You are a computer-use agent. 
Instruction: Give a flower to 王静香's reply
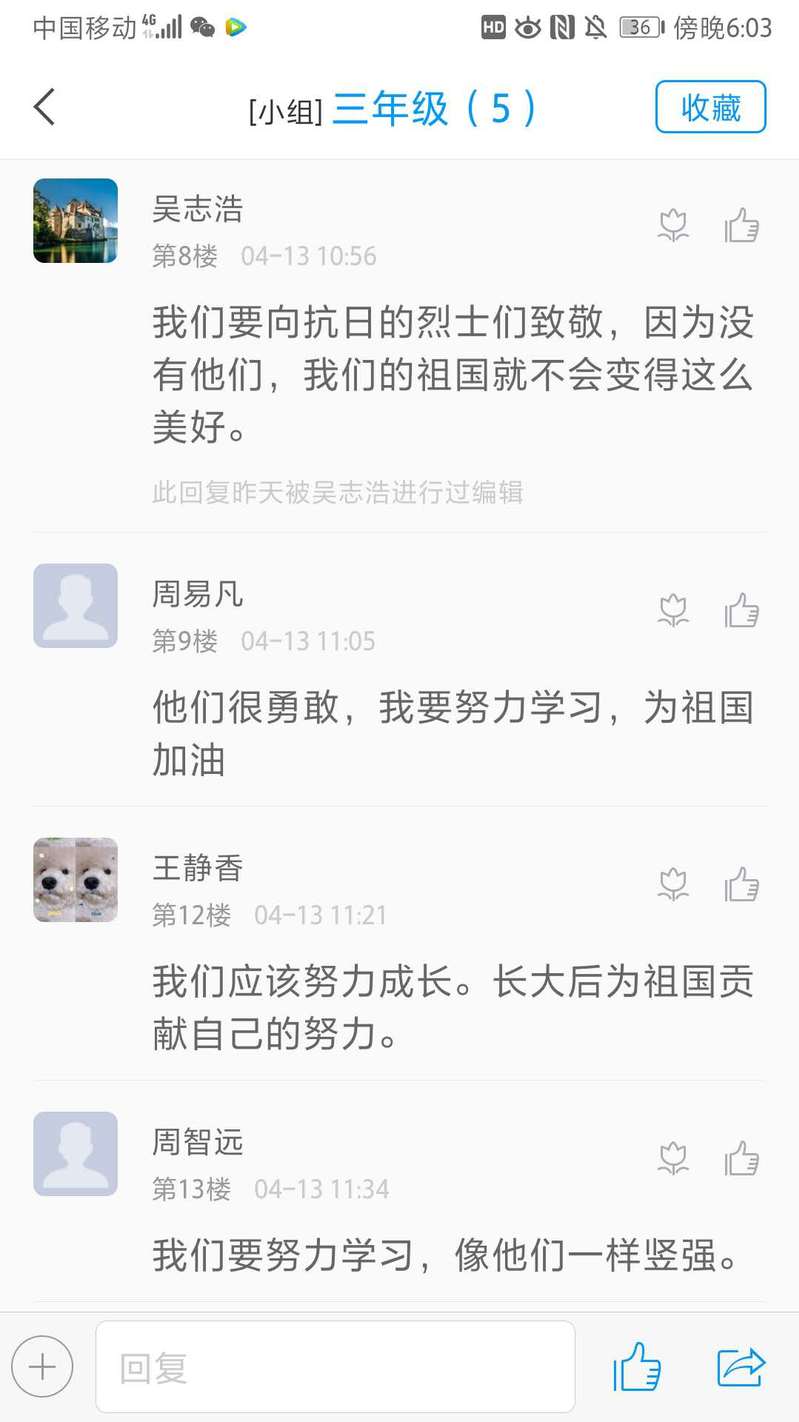pos(674,885)
